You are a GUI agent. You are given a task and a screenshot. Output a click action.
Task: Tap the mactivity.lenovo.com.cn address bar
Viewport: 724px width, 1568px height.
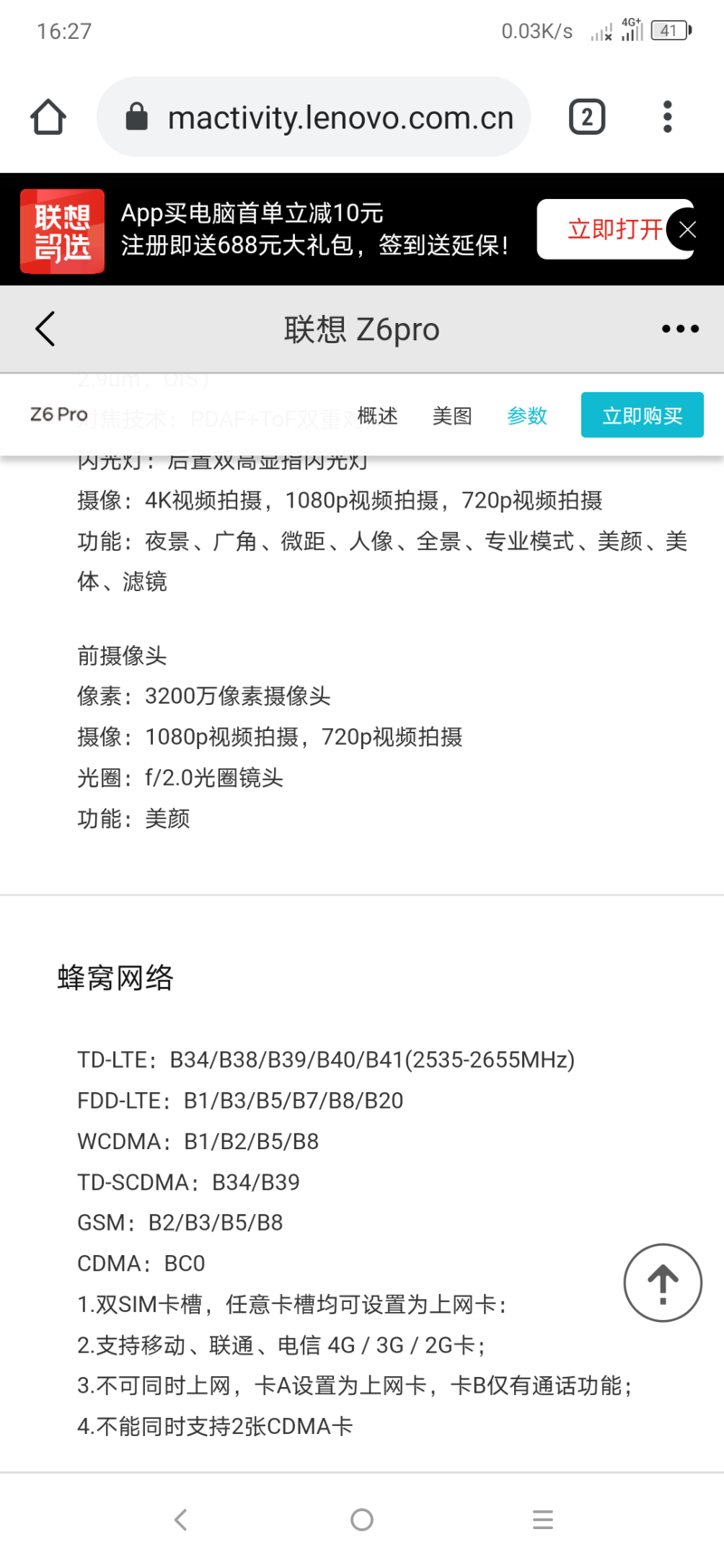click(x=313, y=117)
